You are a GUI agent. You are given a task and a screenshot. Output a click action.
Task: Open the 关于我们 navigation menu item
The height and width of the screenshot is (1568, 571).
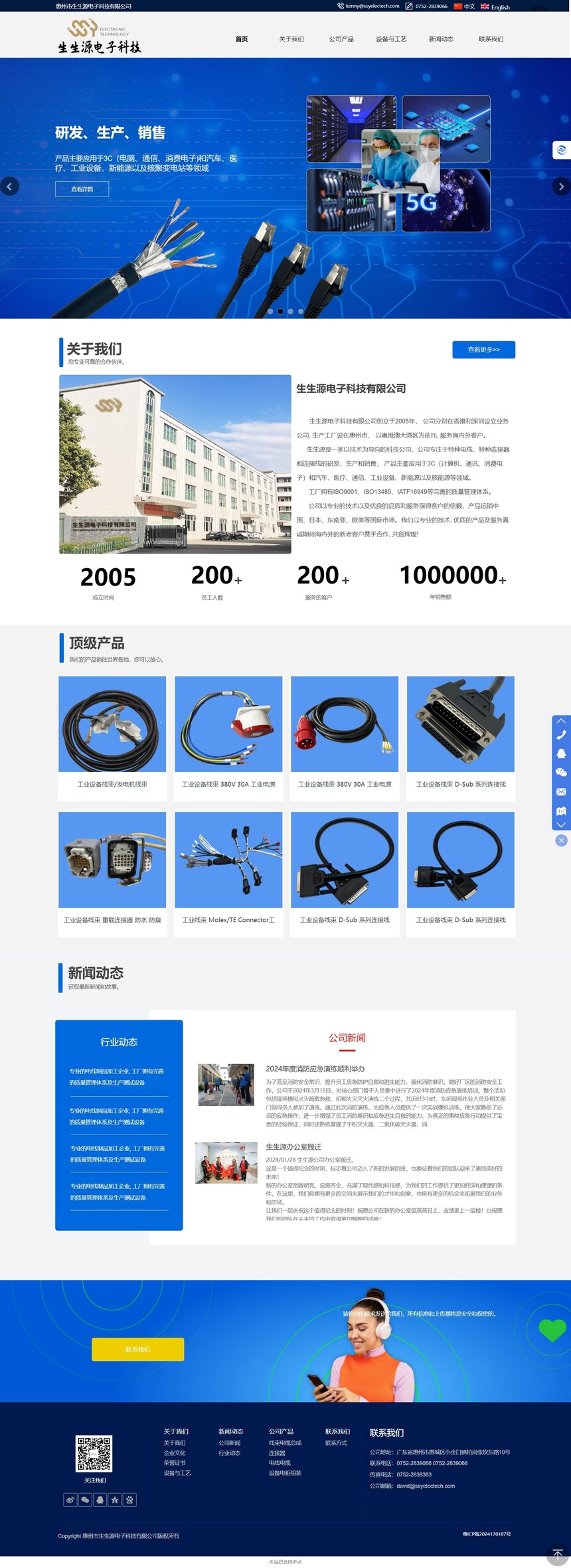(x=291, y=39)
